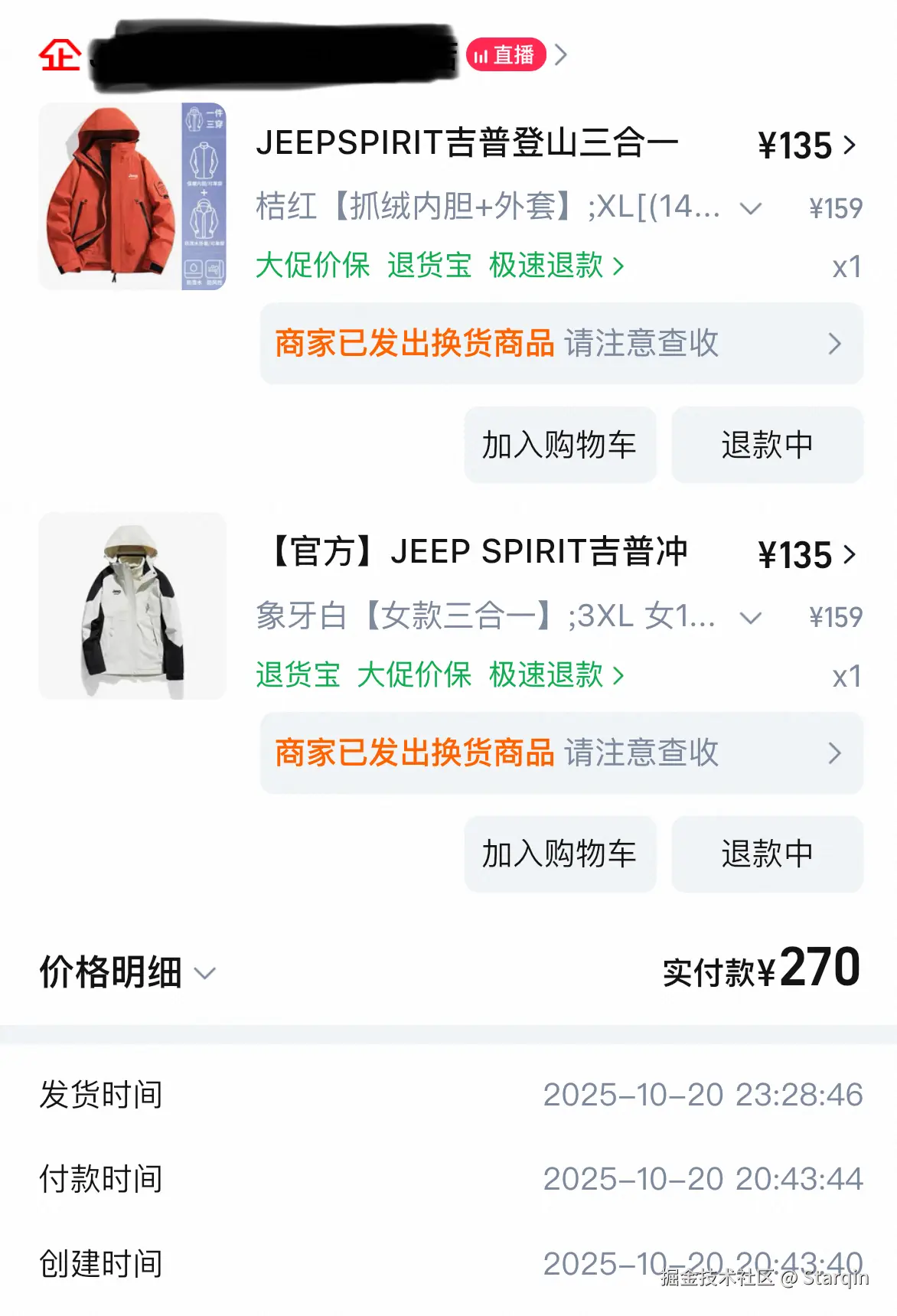Click the 退货宝 tag on second item
This screenshot has width=897, height=1316.
coord(299,675)
